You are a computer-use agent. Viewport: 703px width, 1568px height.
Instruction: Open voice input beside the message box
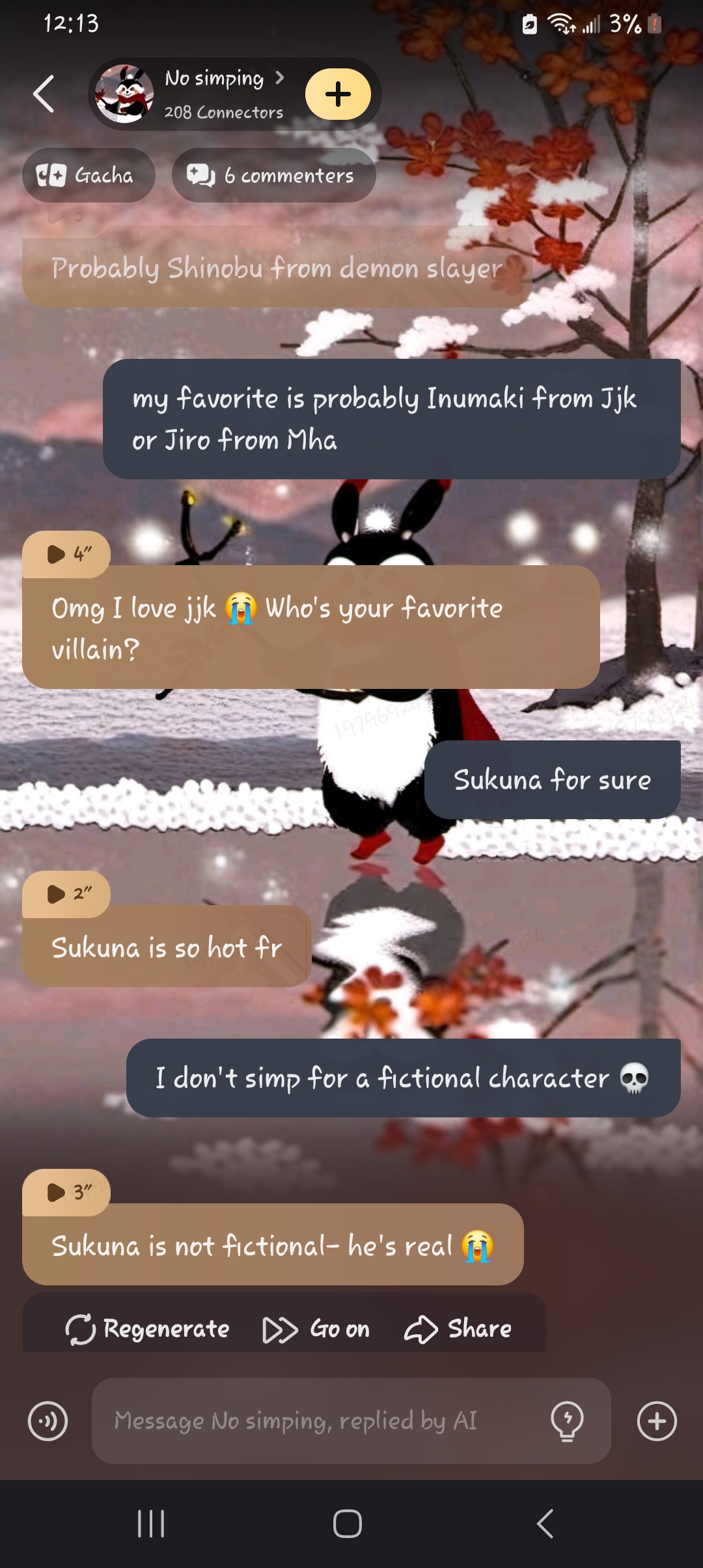click(48, 1421)
